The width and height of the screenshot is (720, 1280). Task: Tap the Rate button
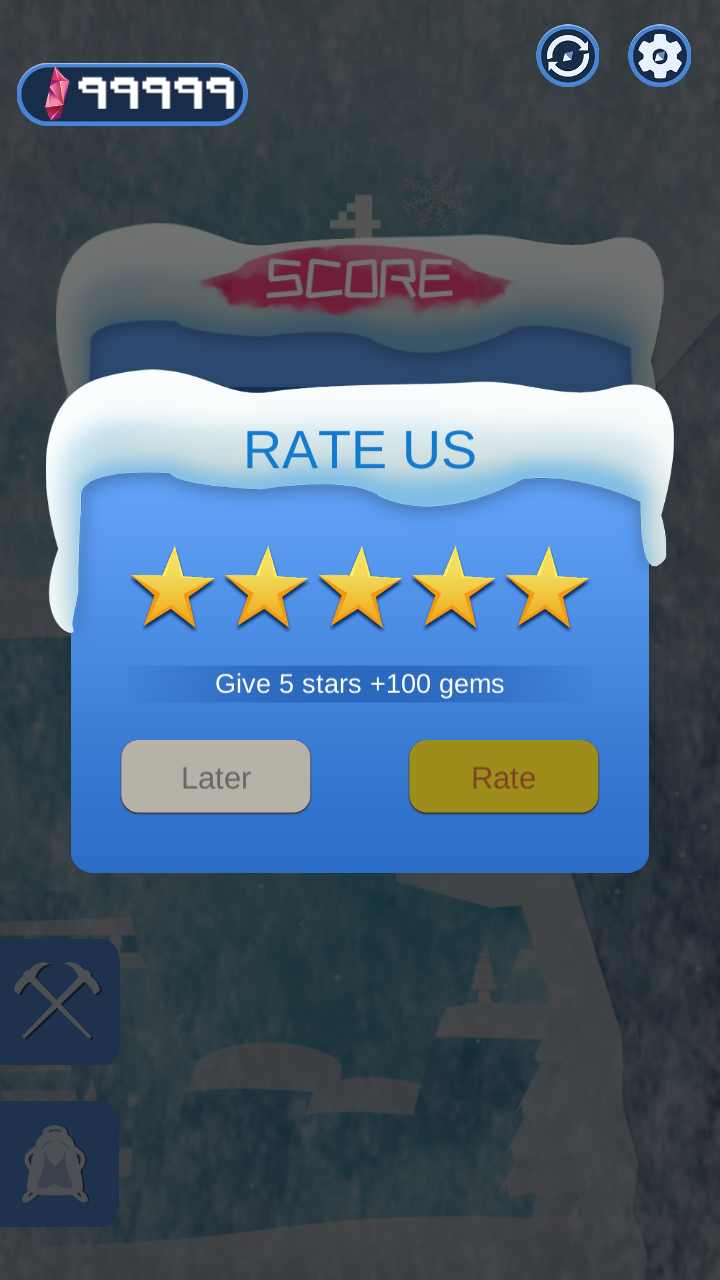pyautogui.click(x=503, y=777)
